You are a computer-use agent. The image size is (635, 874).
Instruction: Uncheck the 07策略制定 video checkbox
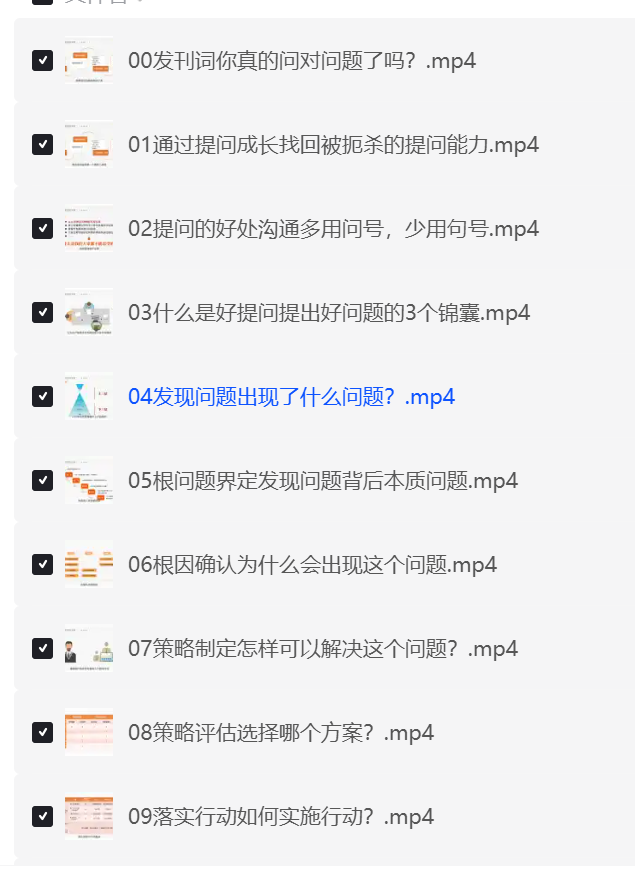[x=42, y=649]
